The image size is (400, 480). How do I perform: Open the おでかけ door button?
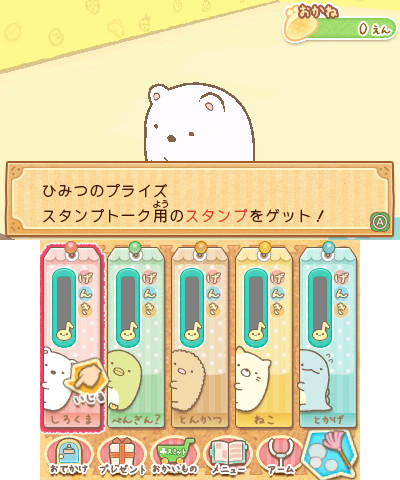pos(69,456)
